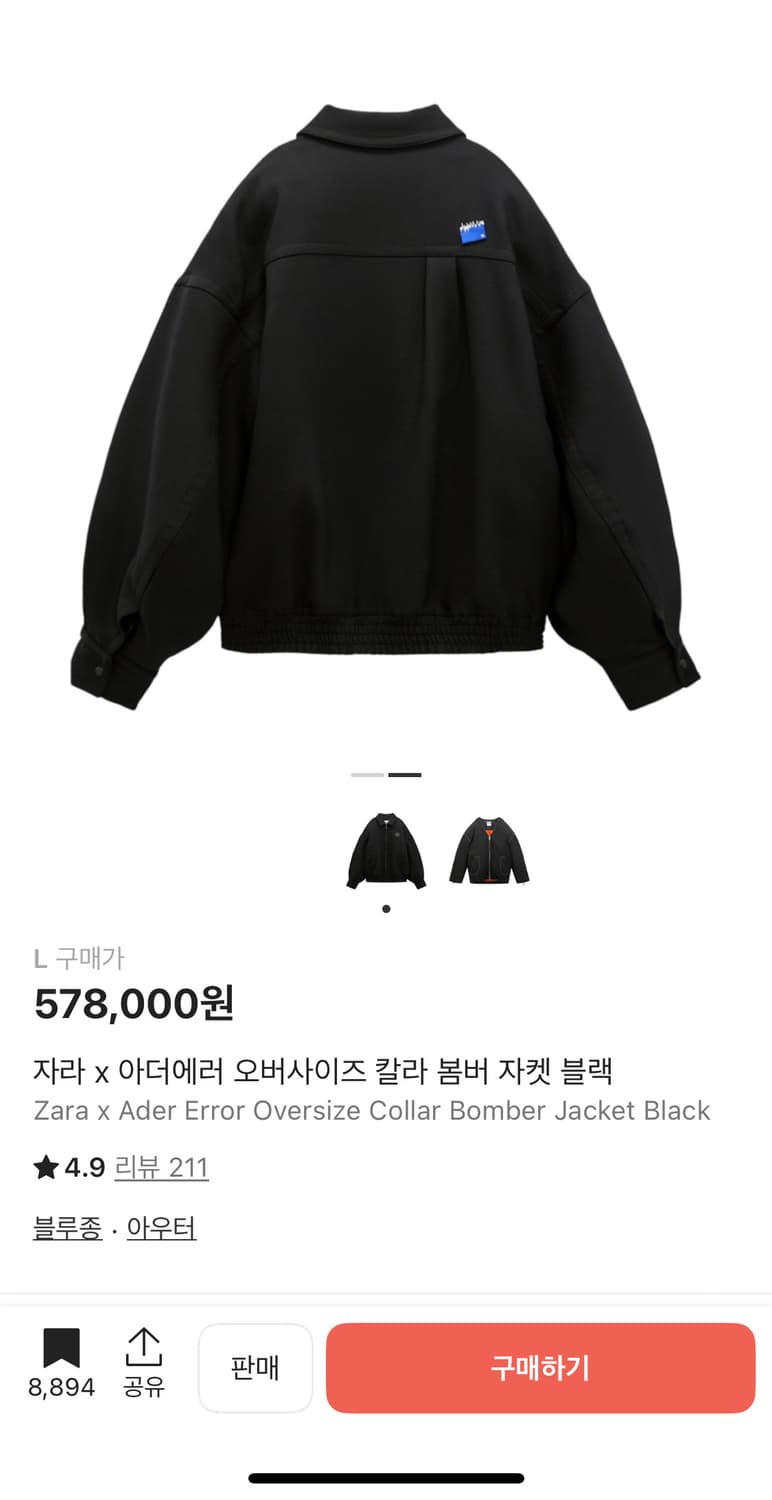
Task: Switch to the orange-lined jacket thumbnail
Action: 488,850
